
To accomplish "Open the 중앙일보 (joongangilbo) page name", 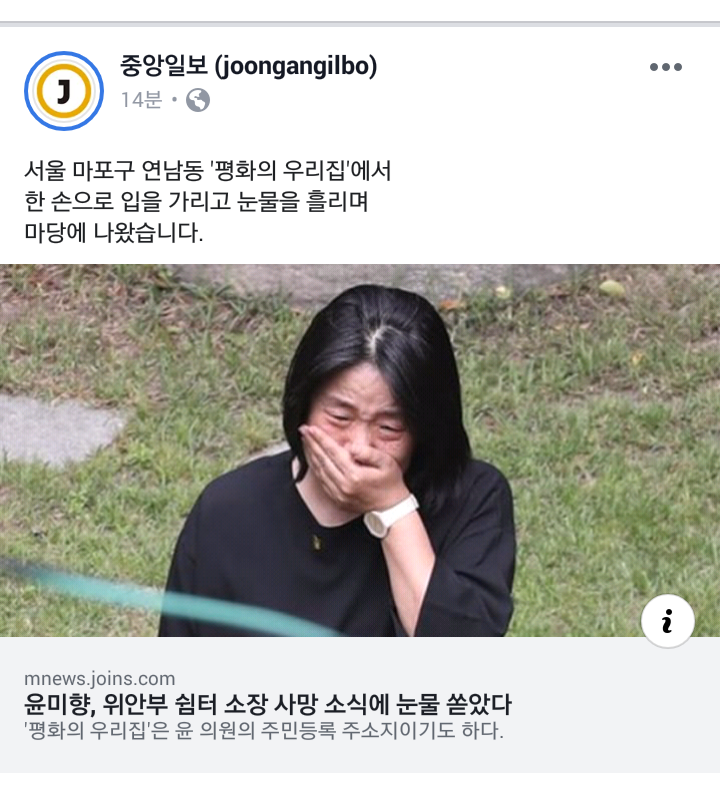I will coord(248,67).
